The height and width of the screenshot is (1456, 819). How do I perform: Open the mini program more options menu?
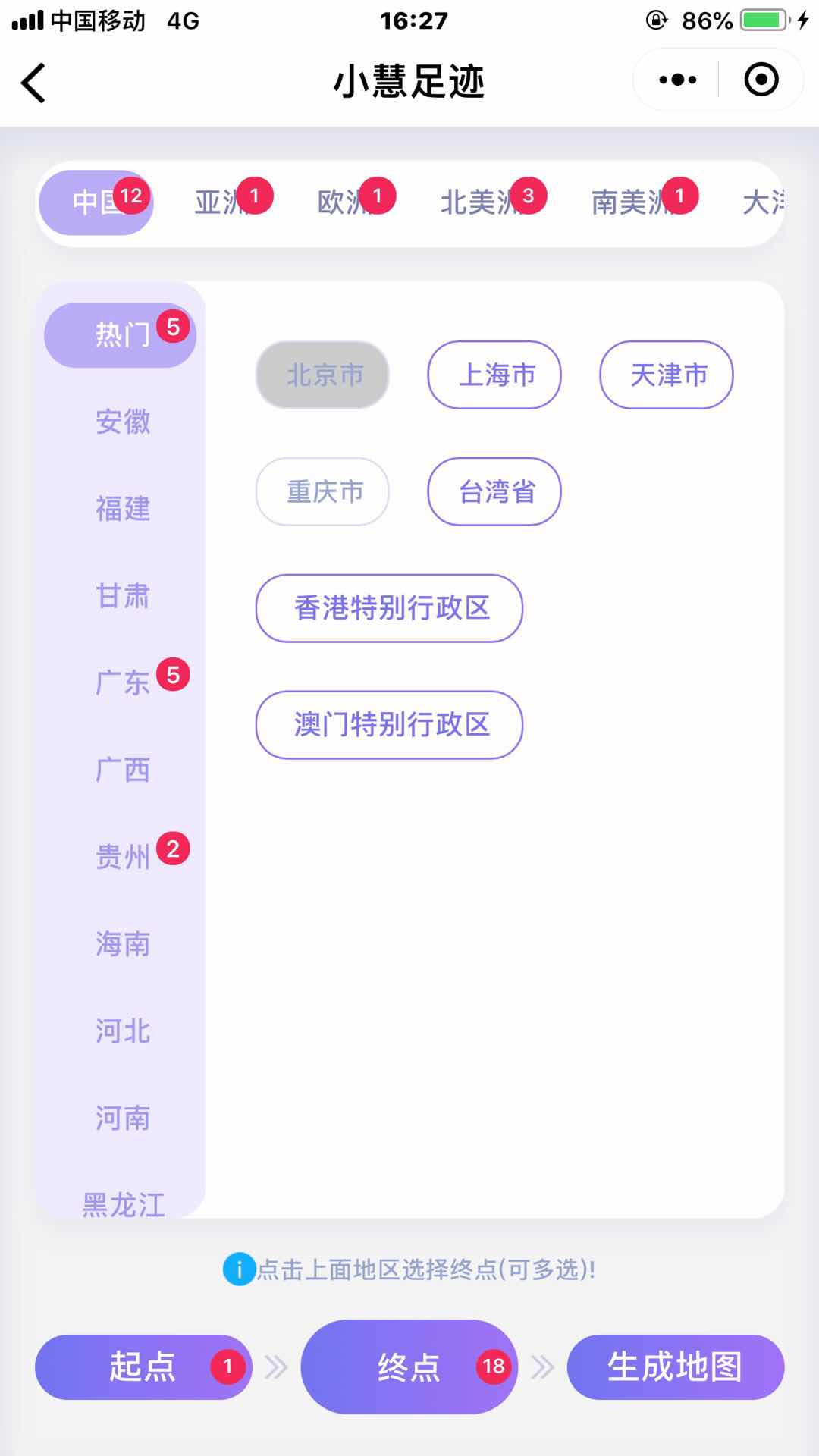click(677, 80)
